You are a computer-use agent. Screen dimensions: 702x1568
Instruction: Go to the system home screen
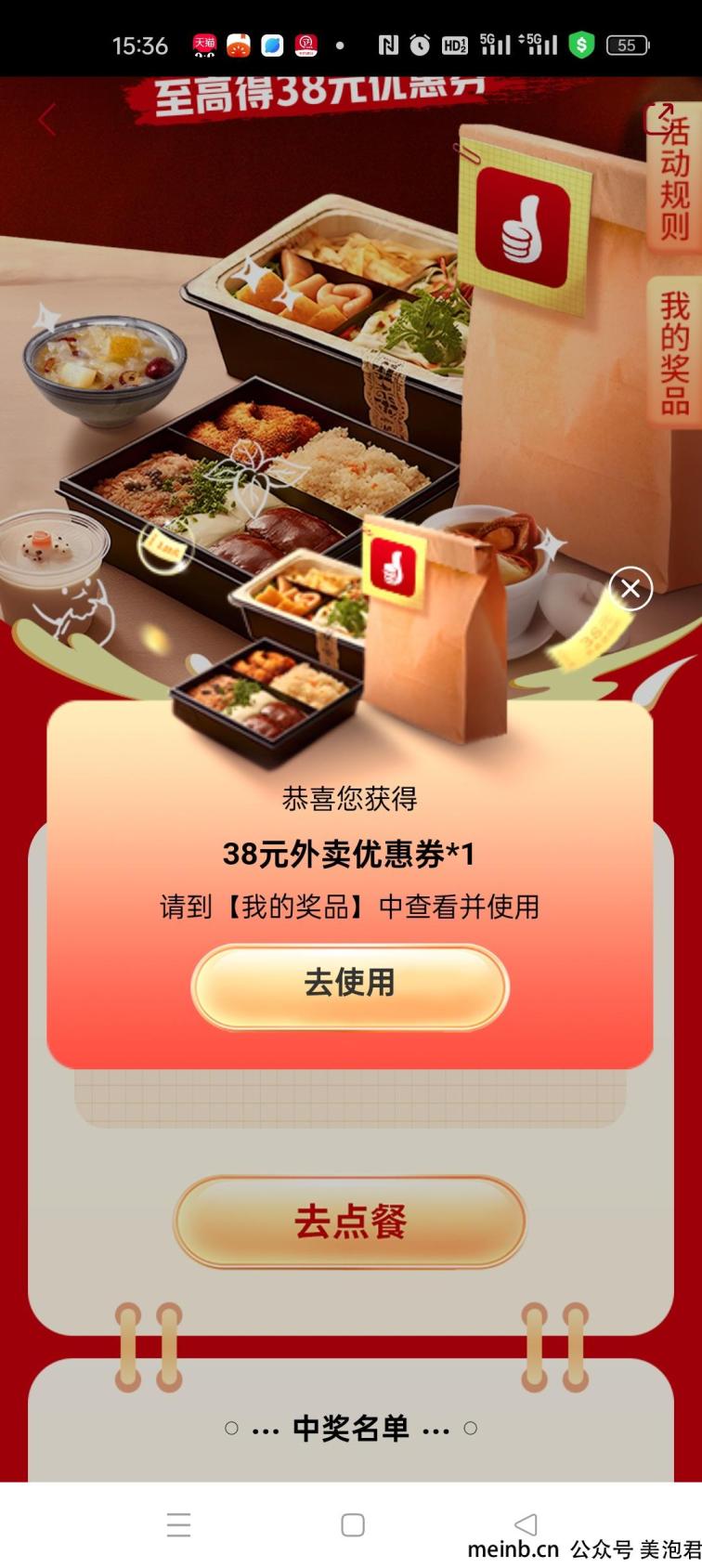[352, 1524]
